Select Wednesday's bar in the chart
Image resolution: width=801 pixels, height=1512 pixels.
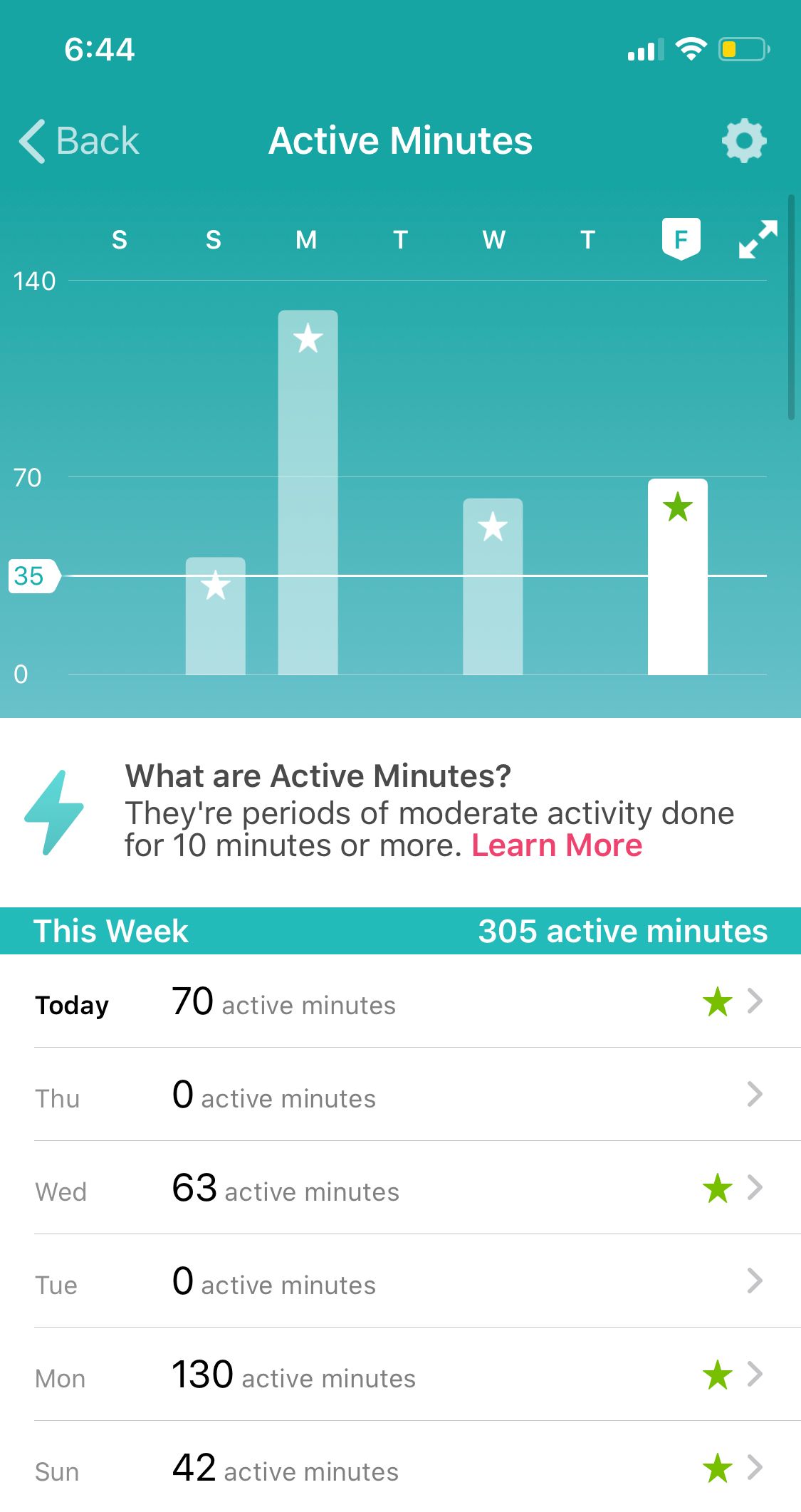pyautogui.click(x=493, y=587)
